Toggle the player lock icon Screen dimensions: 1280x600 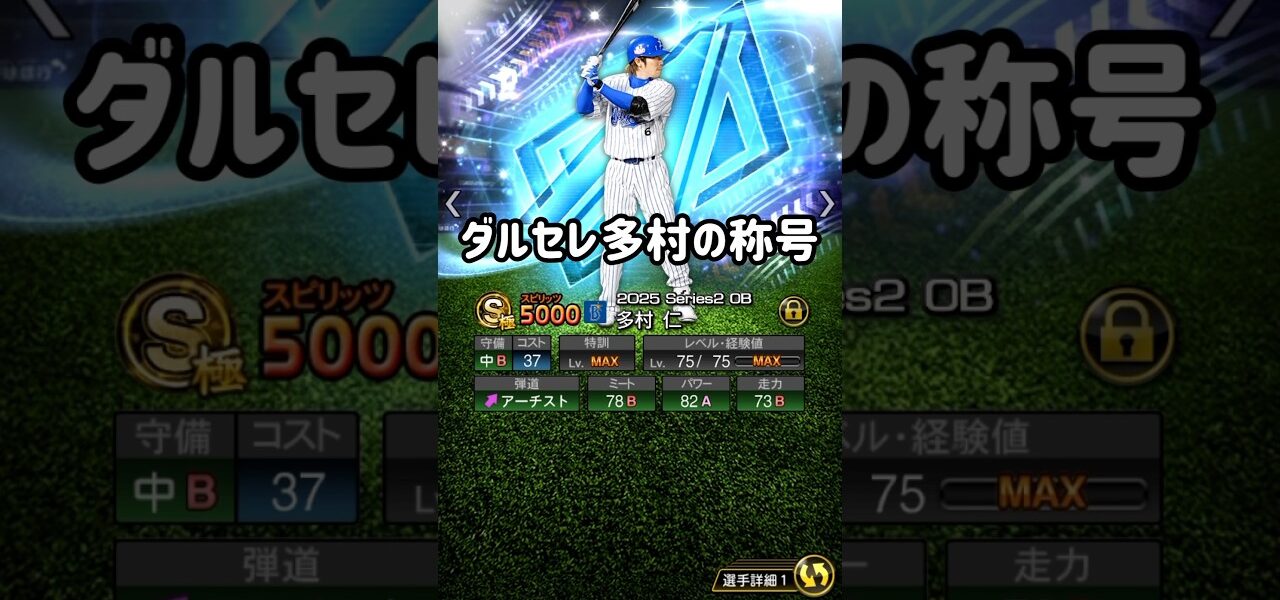point(793,311)
